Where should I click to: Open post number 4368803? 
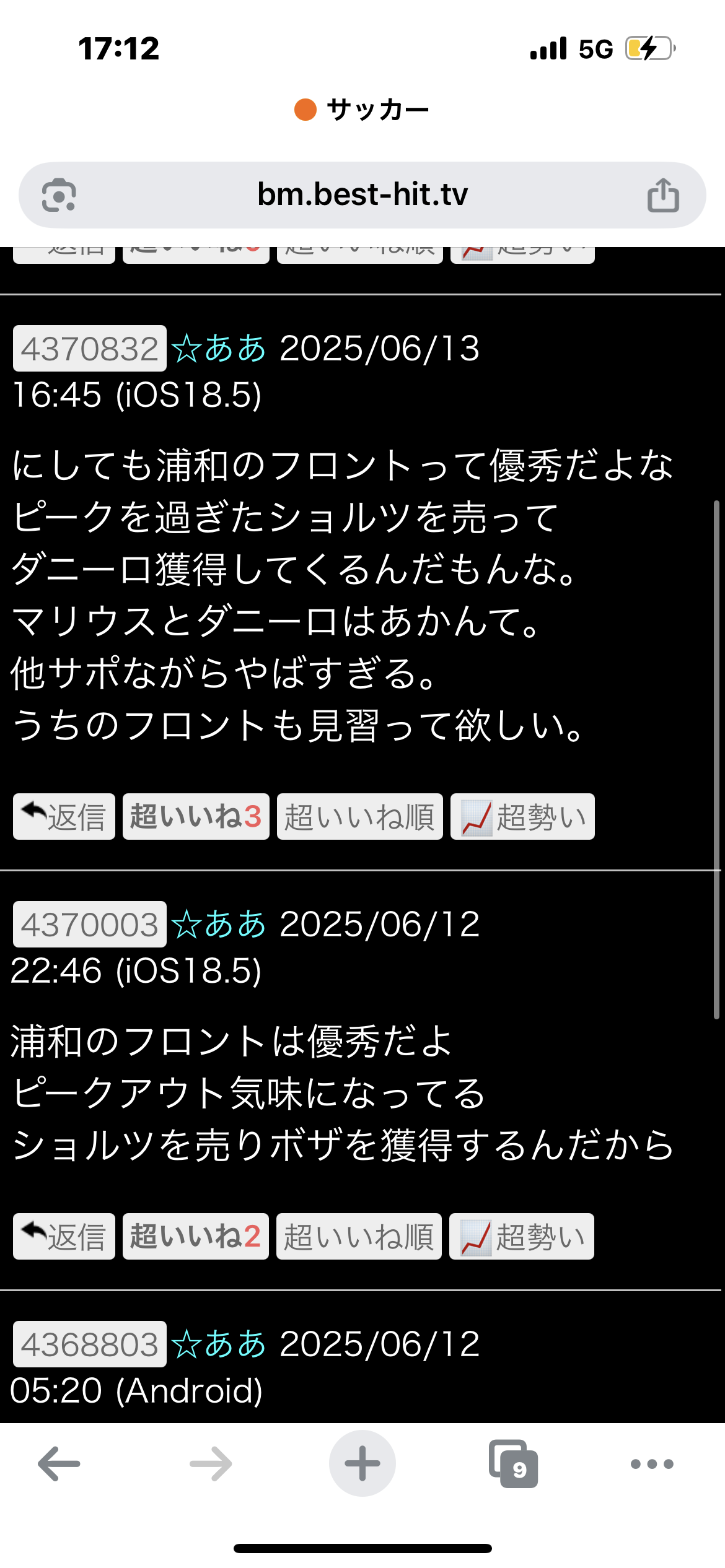(90, 1344)
